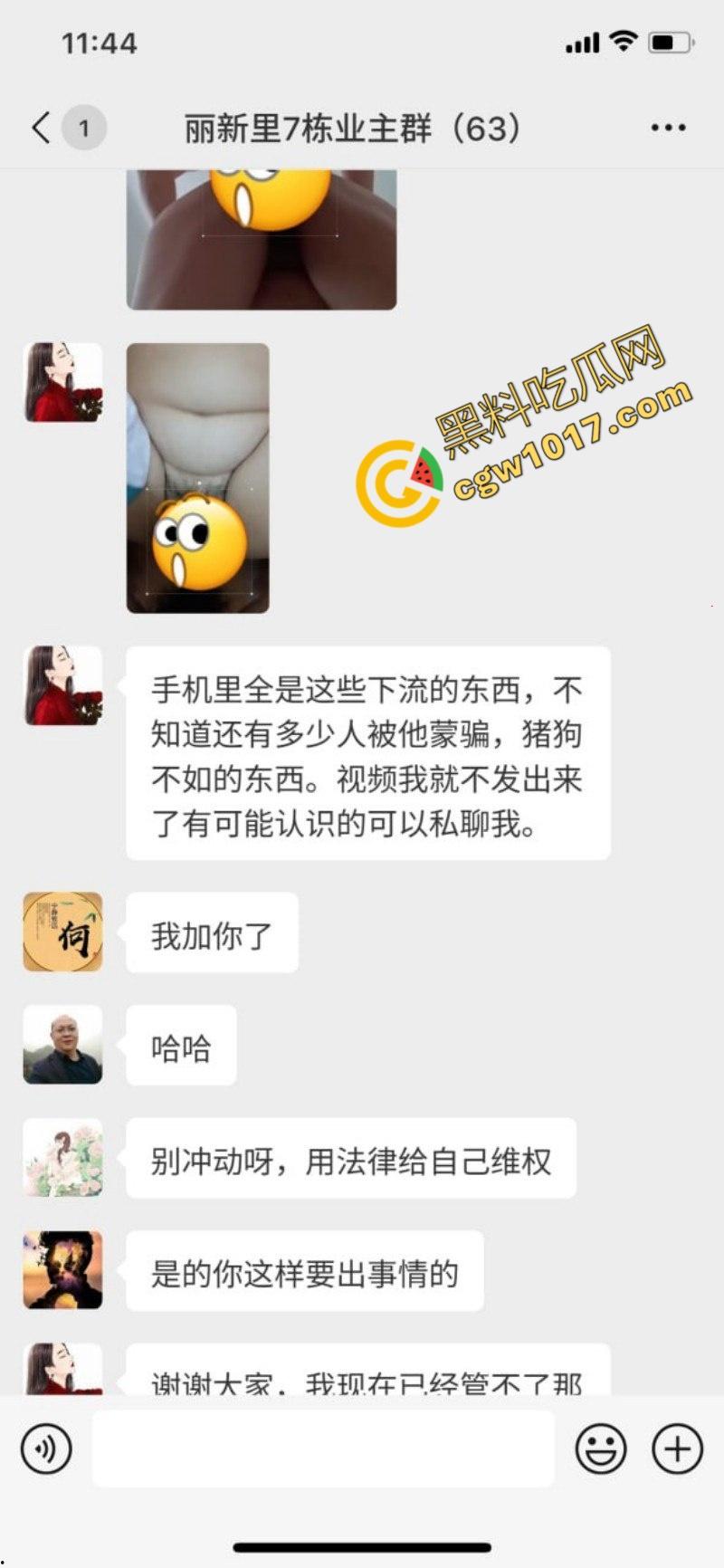Tap the message about 法律维权
This screenshot has height=1568, width=724.
(x=351, y=1160)
